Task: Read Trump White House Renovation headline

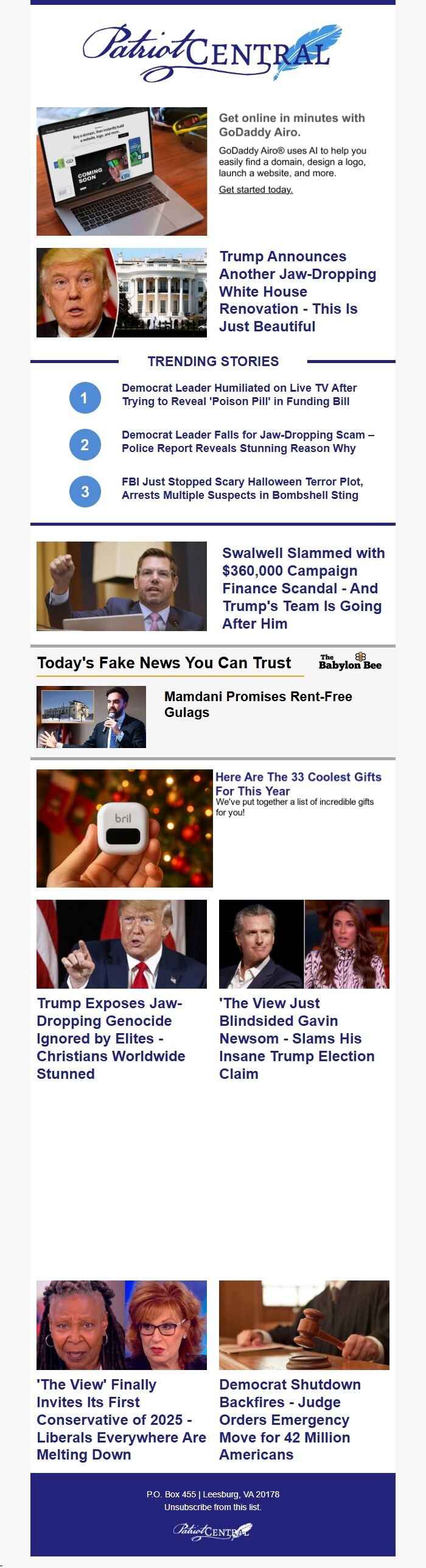Action: (297, 291)
